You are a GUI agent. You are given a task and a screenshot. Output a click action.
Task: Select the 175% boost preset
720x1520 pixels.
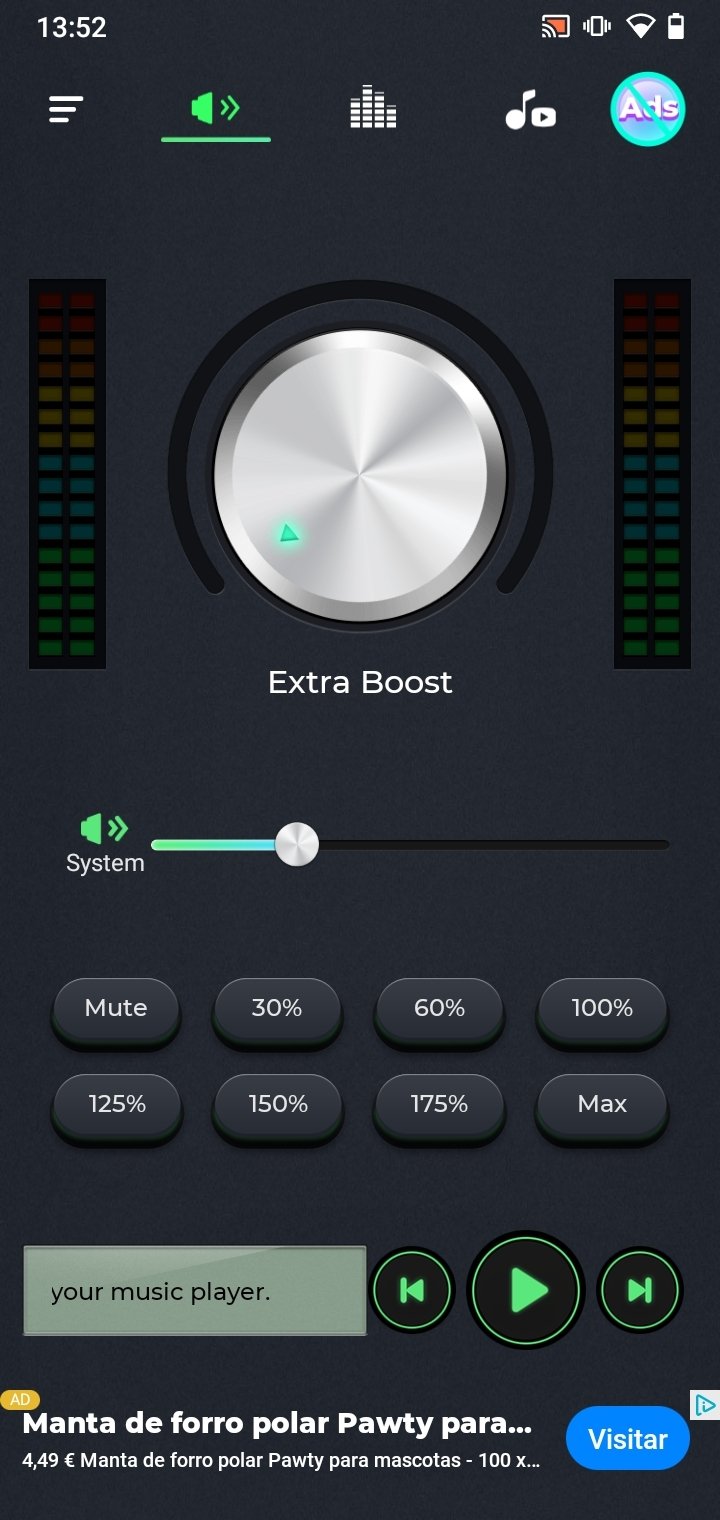tap(439, 1104)
